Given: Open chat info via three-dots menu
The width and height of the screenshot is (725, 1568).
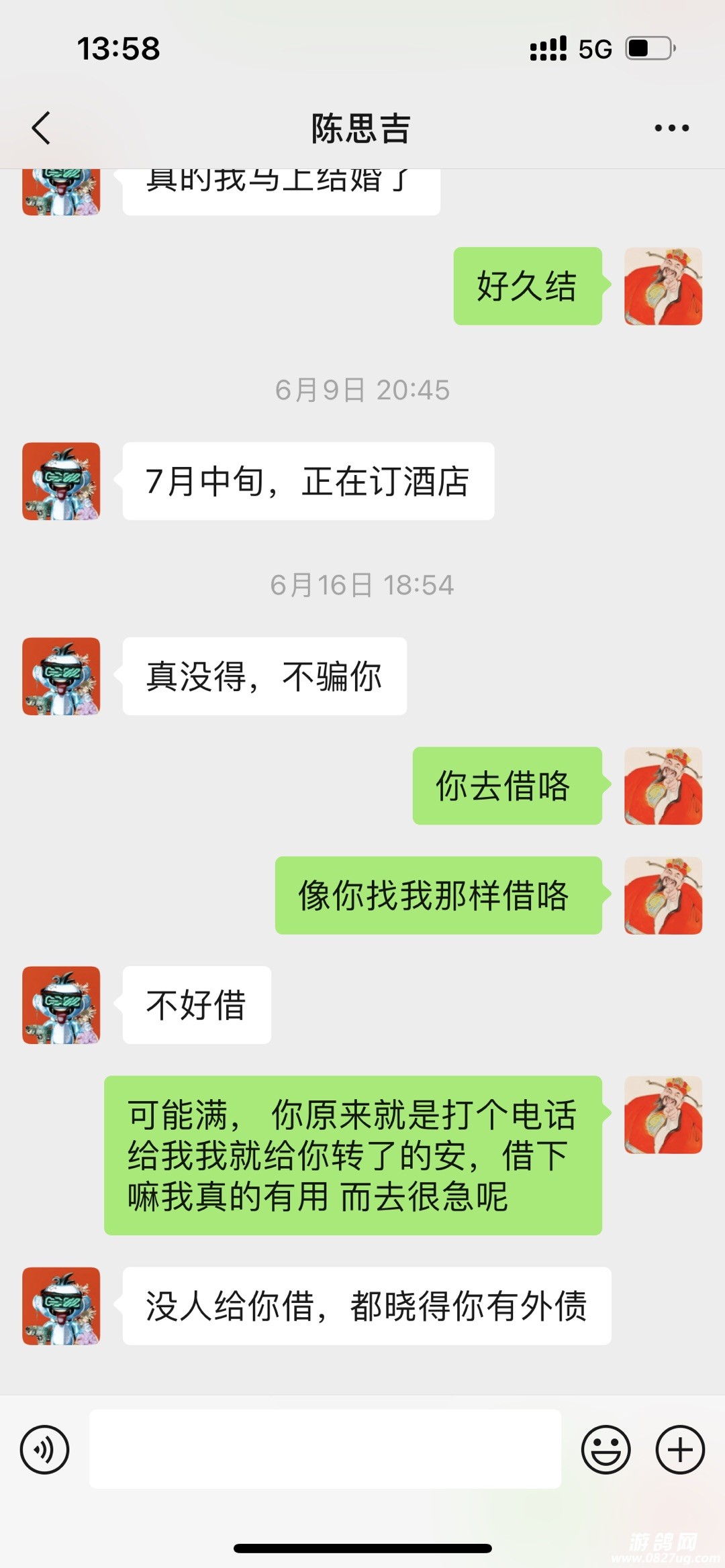Looking at the screenshot, I should pos(671,128).
